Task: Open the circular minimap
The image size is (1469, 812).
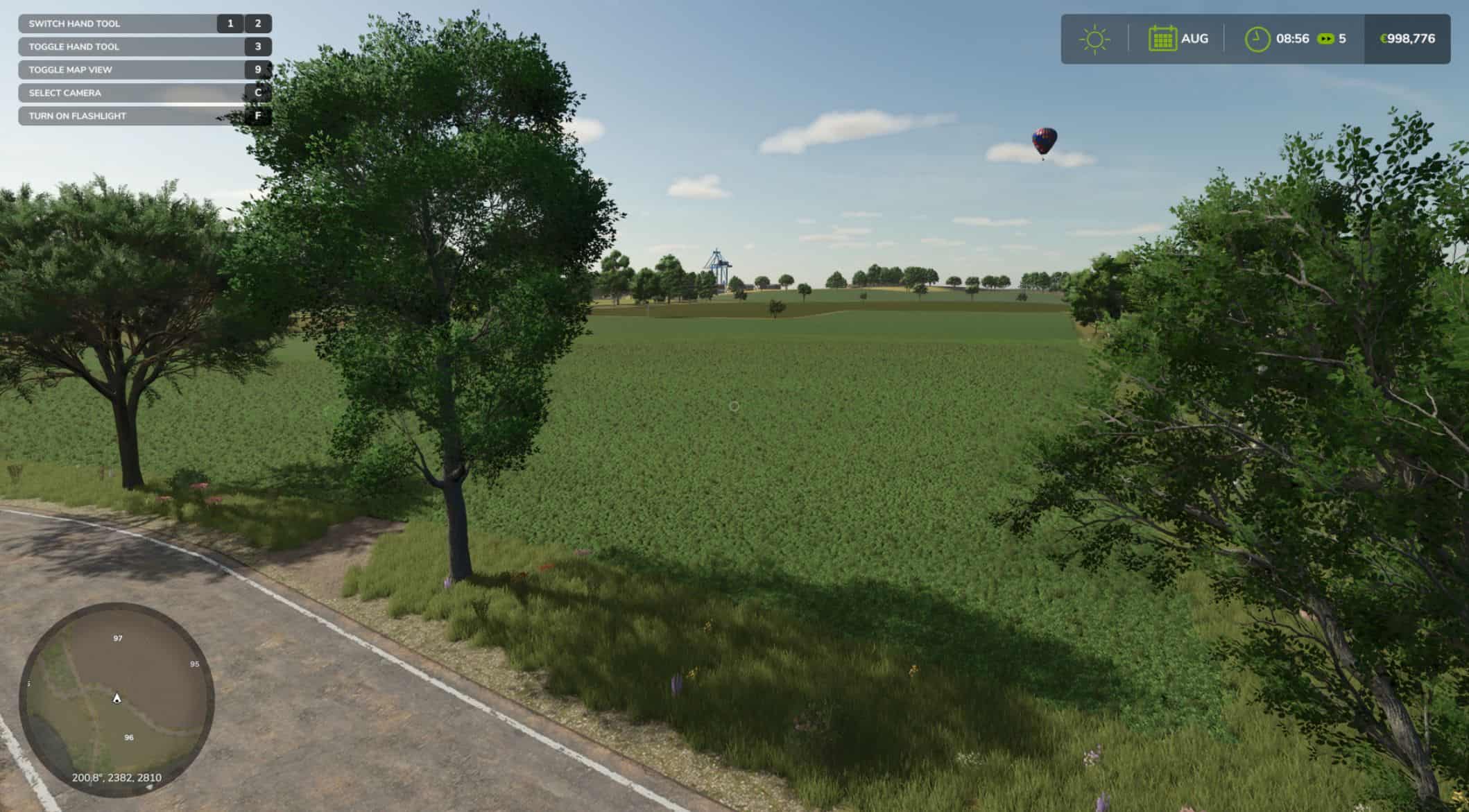Action: point(117,698)
